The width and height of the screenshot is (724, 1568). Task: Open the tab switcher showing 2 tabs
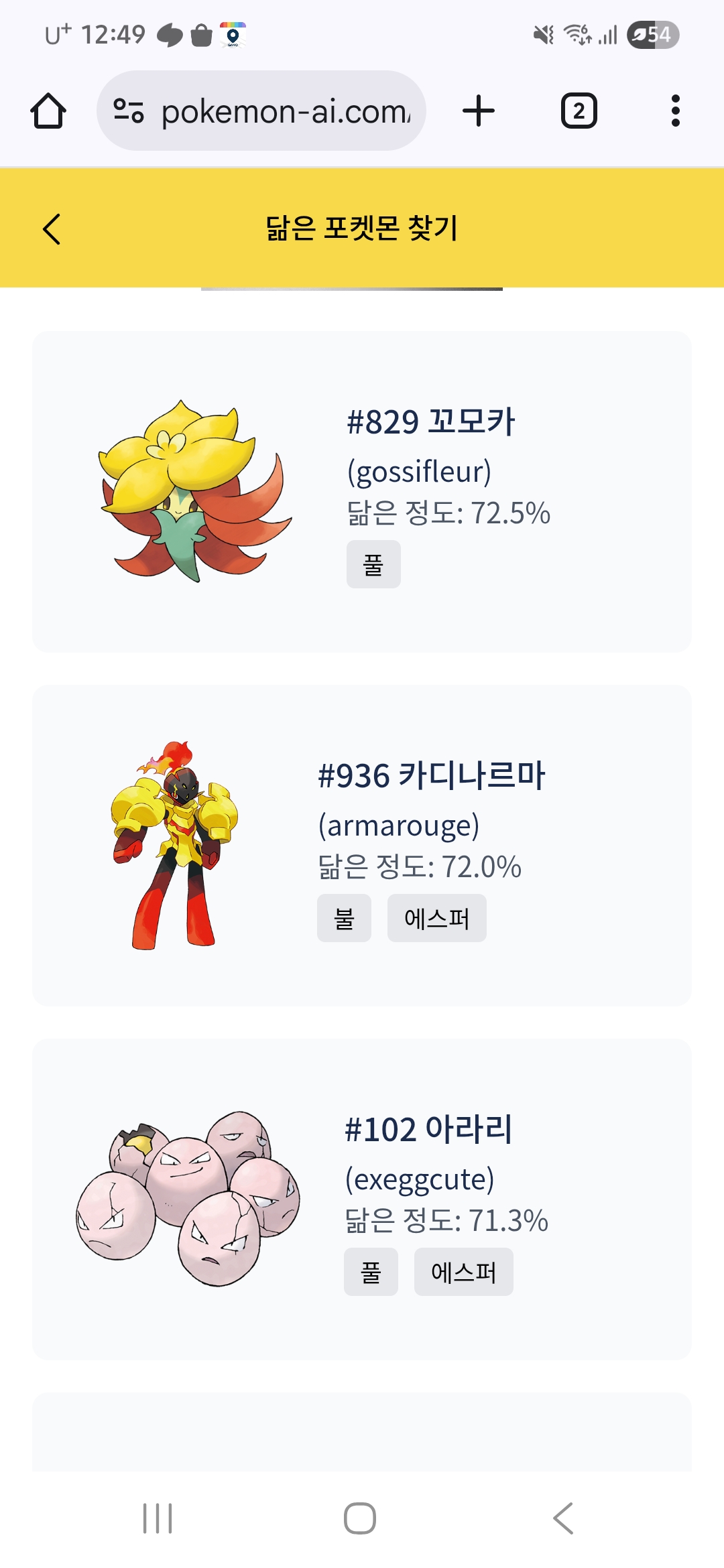(579, 111)
